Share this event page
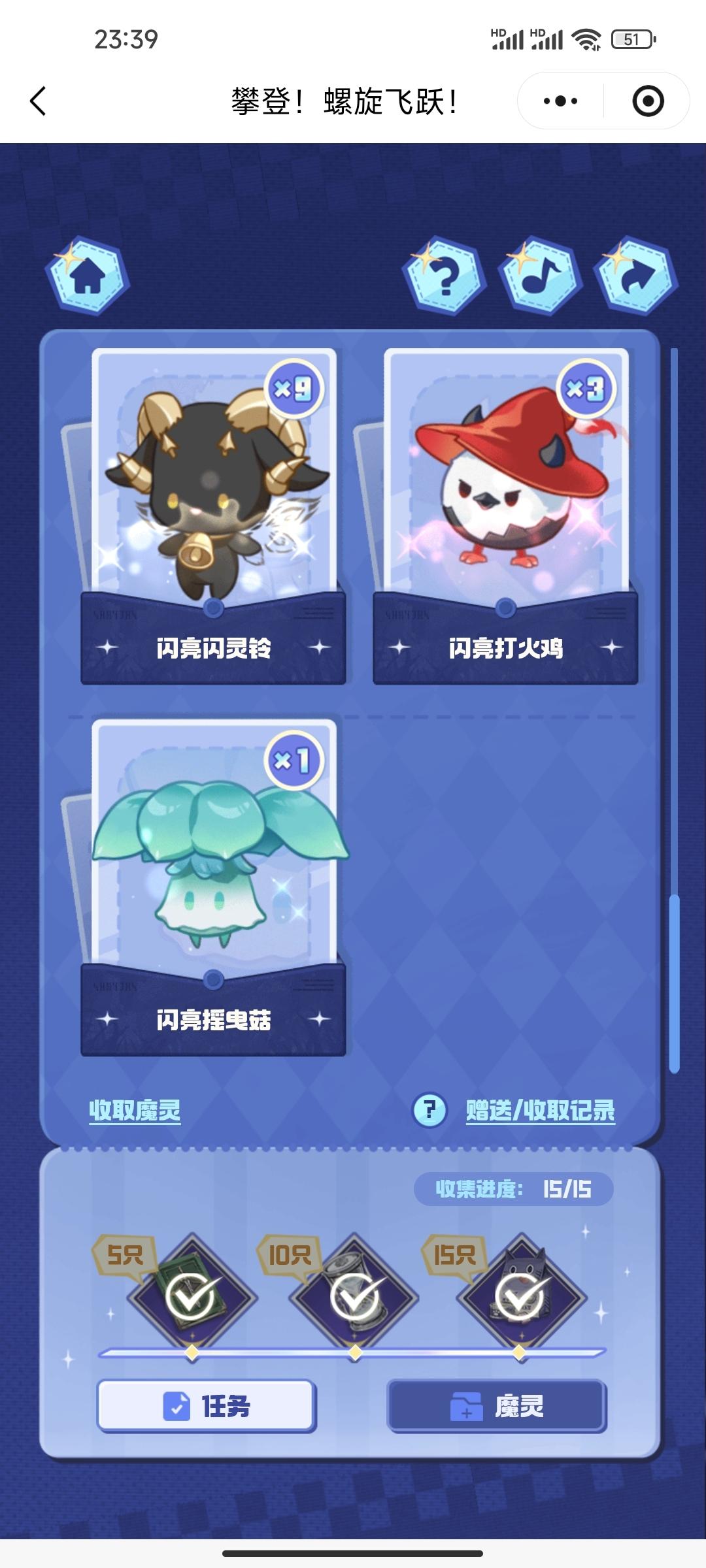The width and height of the screenshot is (706, 1568). [x=635, y=276]
